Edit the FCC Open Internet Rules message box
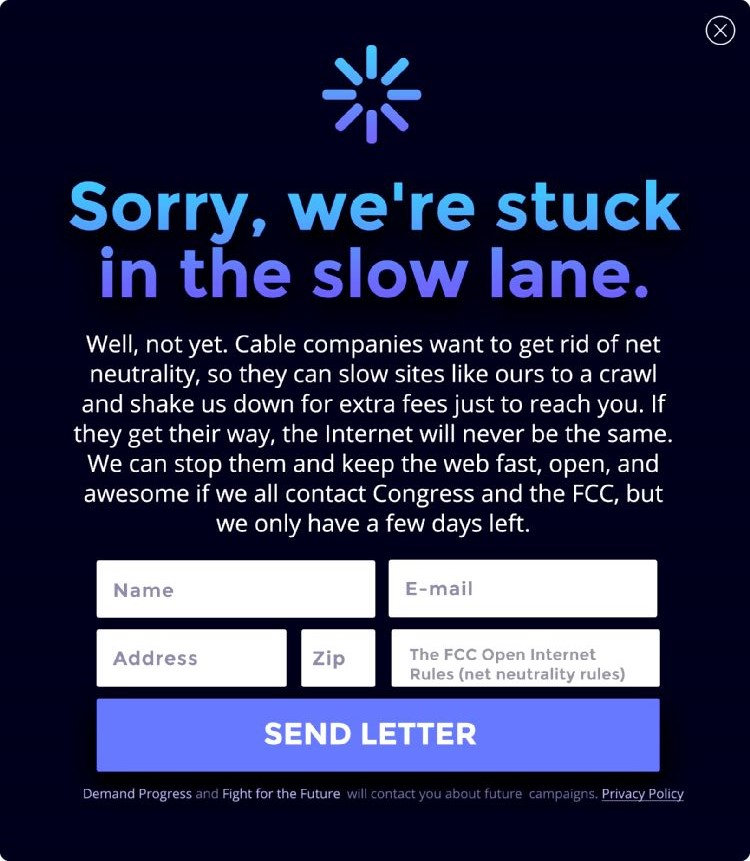The image size is (750, 861). (x=525, y=658)
